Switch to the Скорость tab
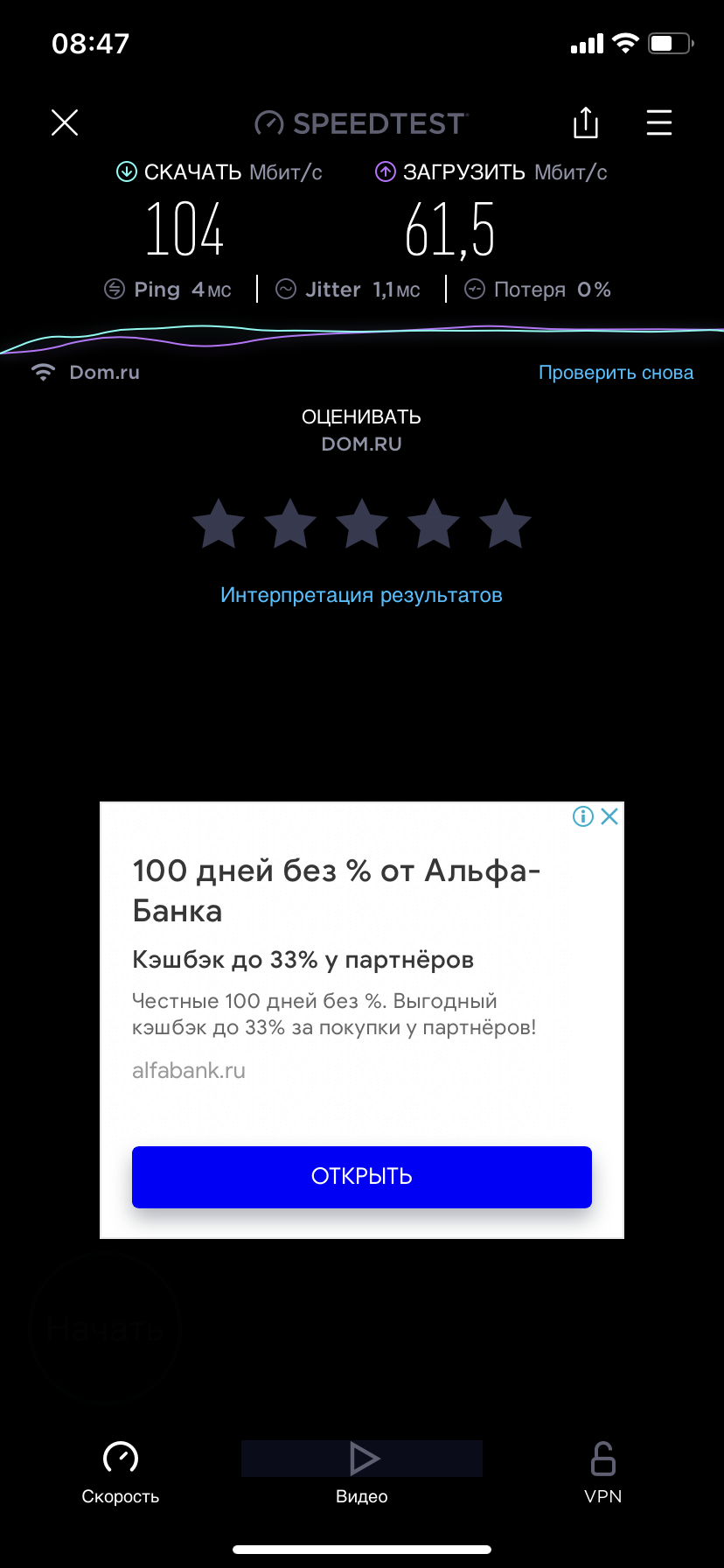The image size is (724, 1568). coord(121,1472)
